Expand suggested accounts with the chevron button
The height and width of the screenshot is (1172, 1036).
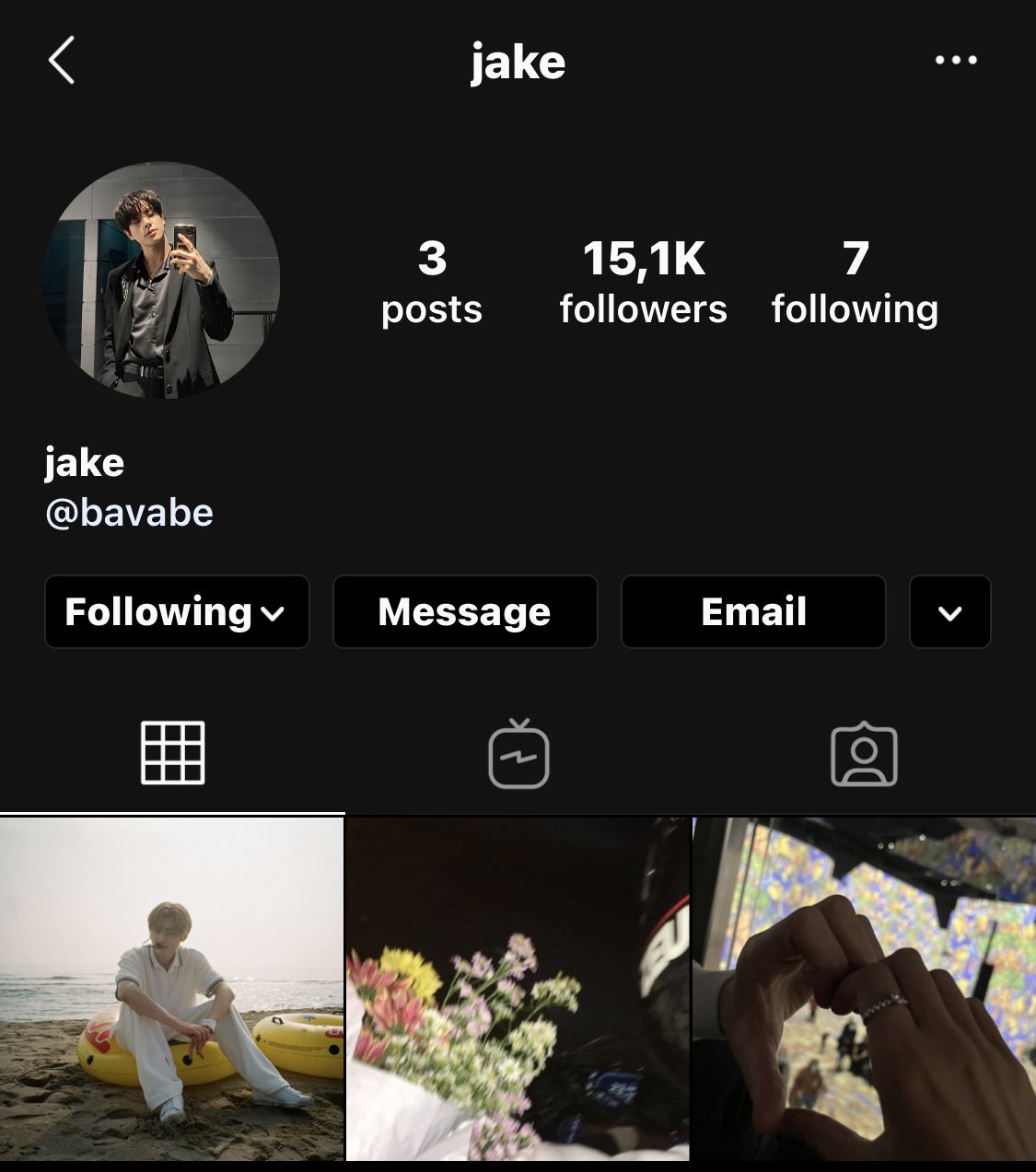pyautogui.click(x=949, y=612)
